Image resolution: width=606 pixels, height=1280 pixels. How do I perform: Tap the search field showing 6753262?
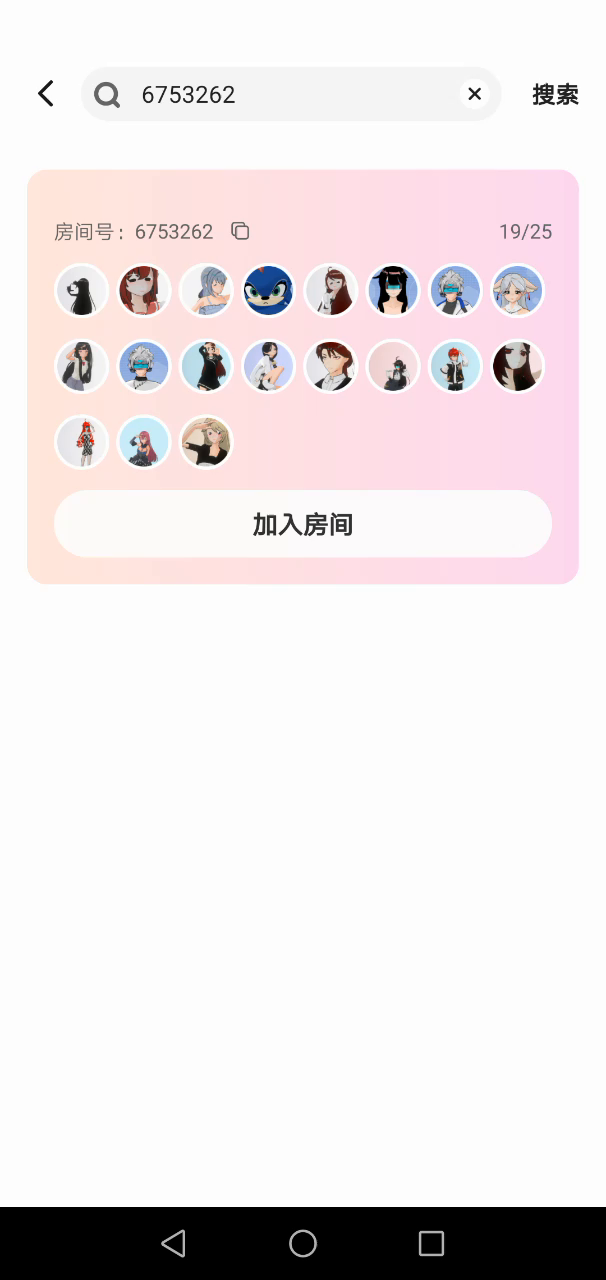pos(290,94)
